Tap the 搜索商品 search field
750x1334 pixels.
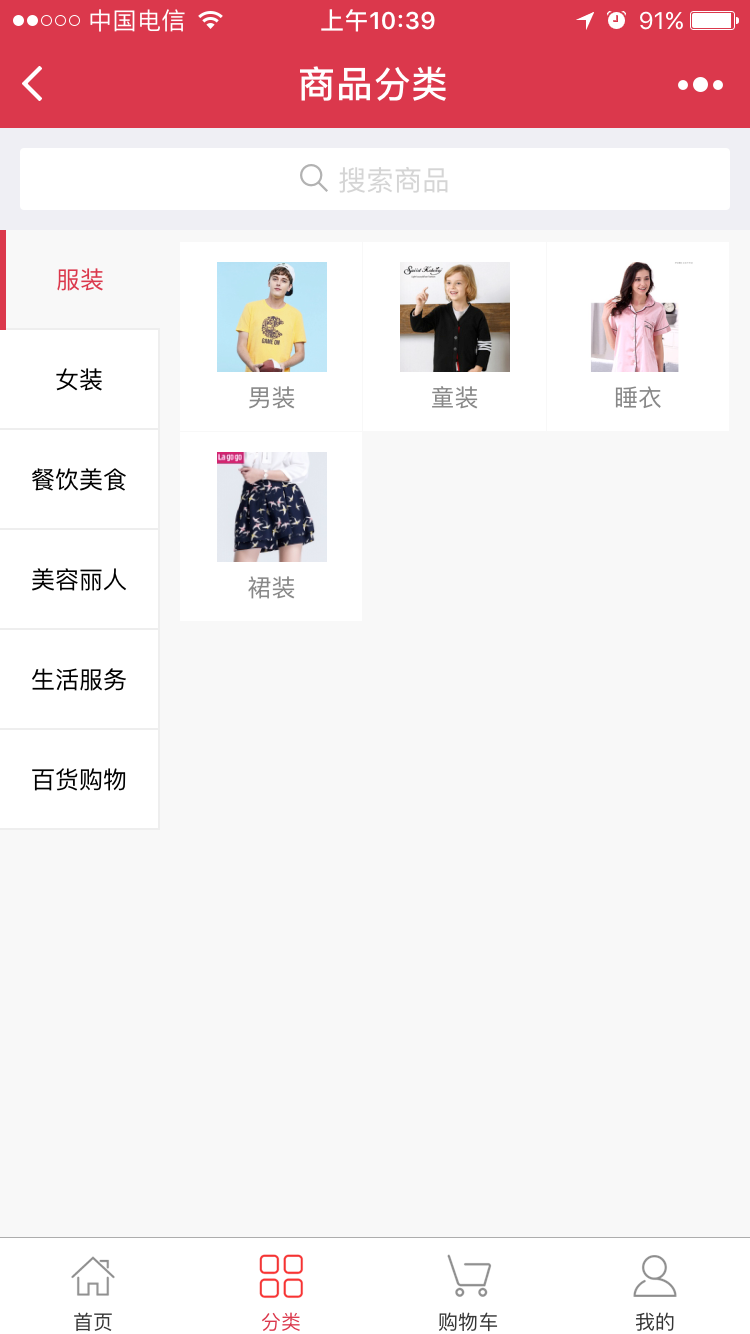click(375, 180)
